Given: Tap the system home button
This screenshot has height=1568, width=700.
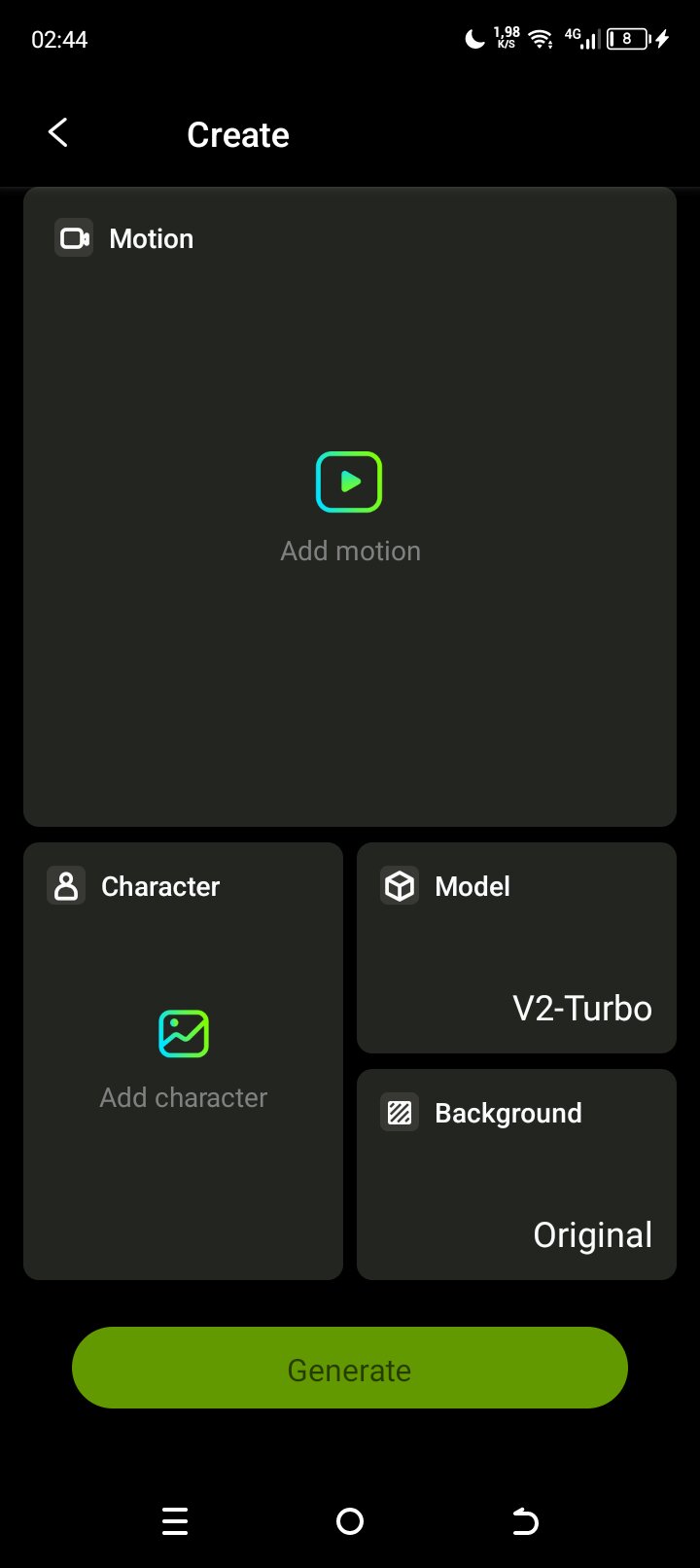Looking at the screenshot, I should pos(350,1520).
